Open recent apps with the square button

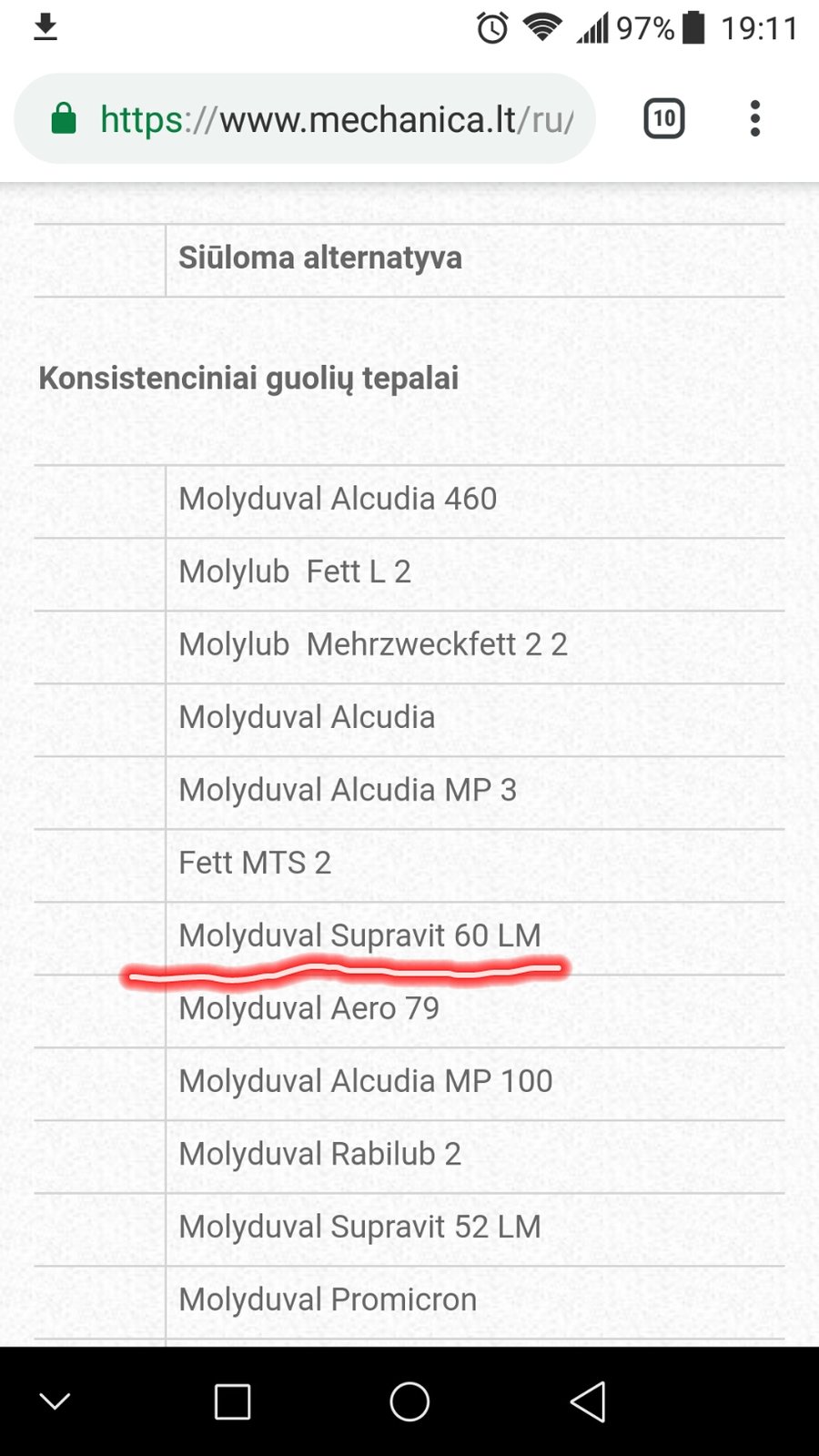(232, 1401)
